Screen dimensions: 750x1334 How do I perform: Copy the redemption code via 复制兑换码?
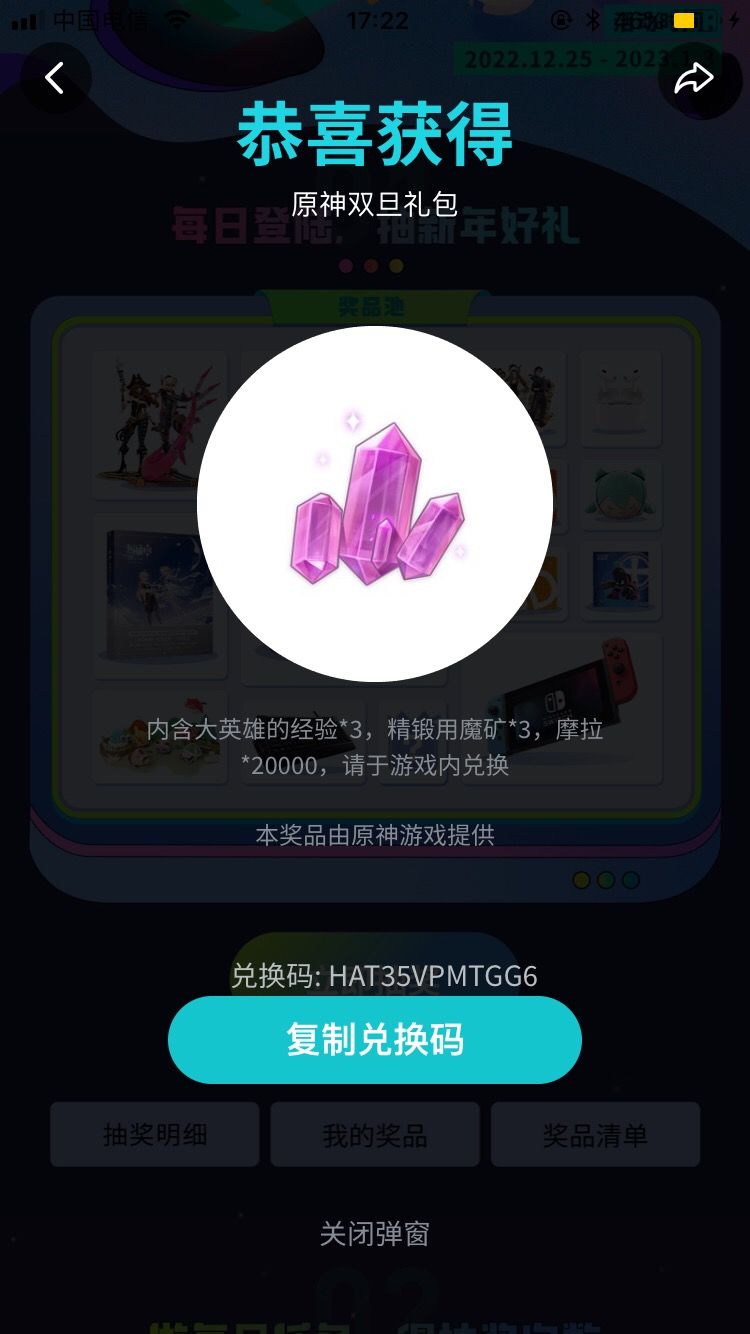375,1040
